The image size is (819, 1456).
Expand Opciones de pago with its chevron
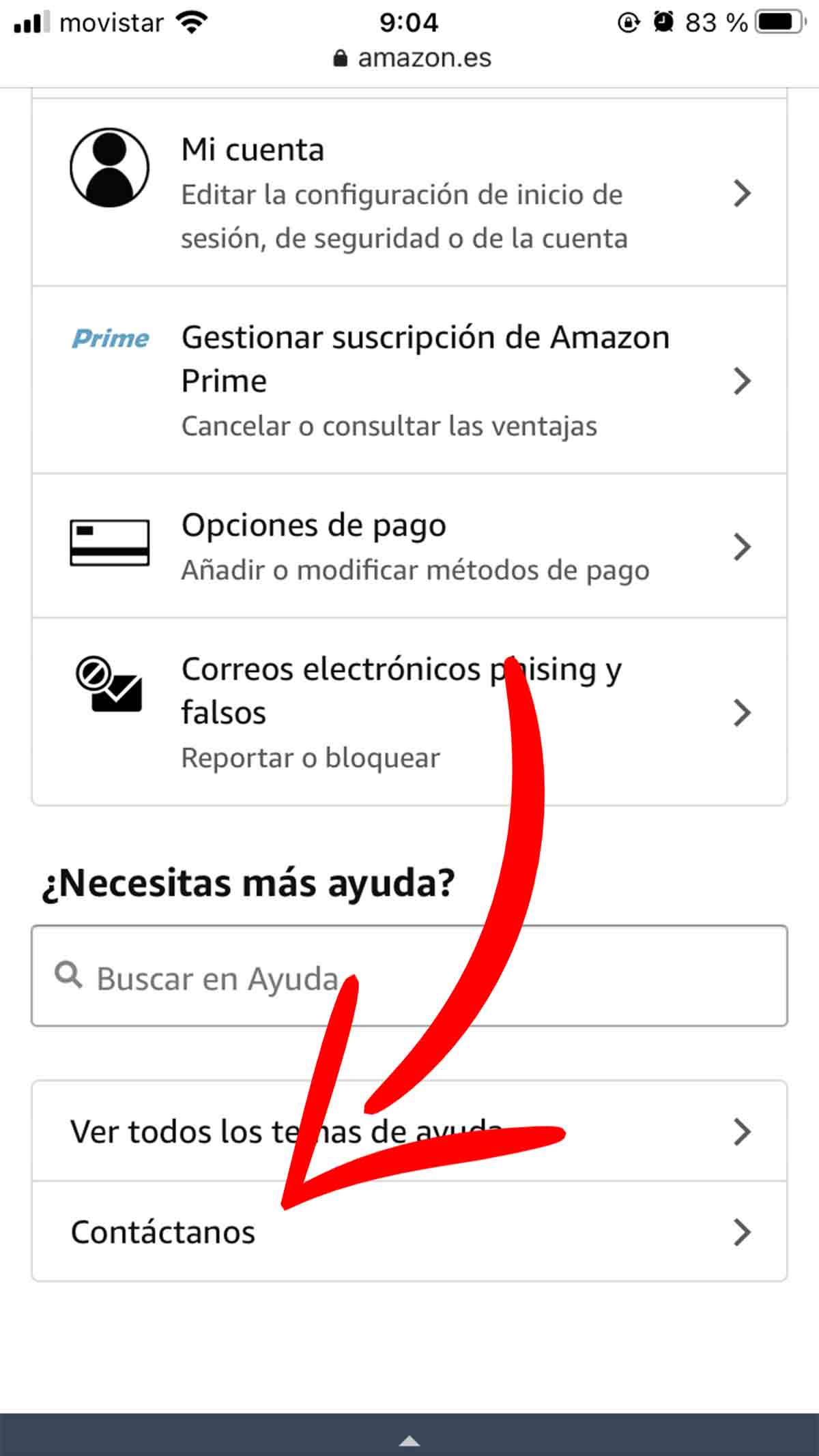[743, 546]
